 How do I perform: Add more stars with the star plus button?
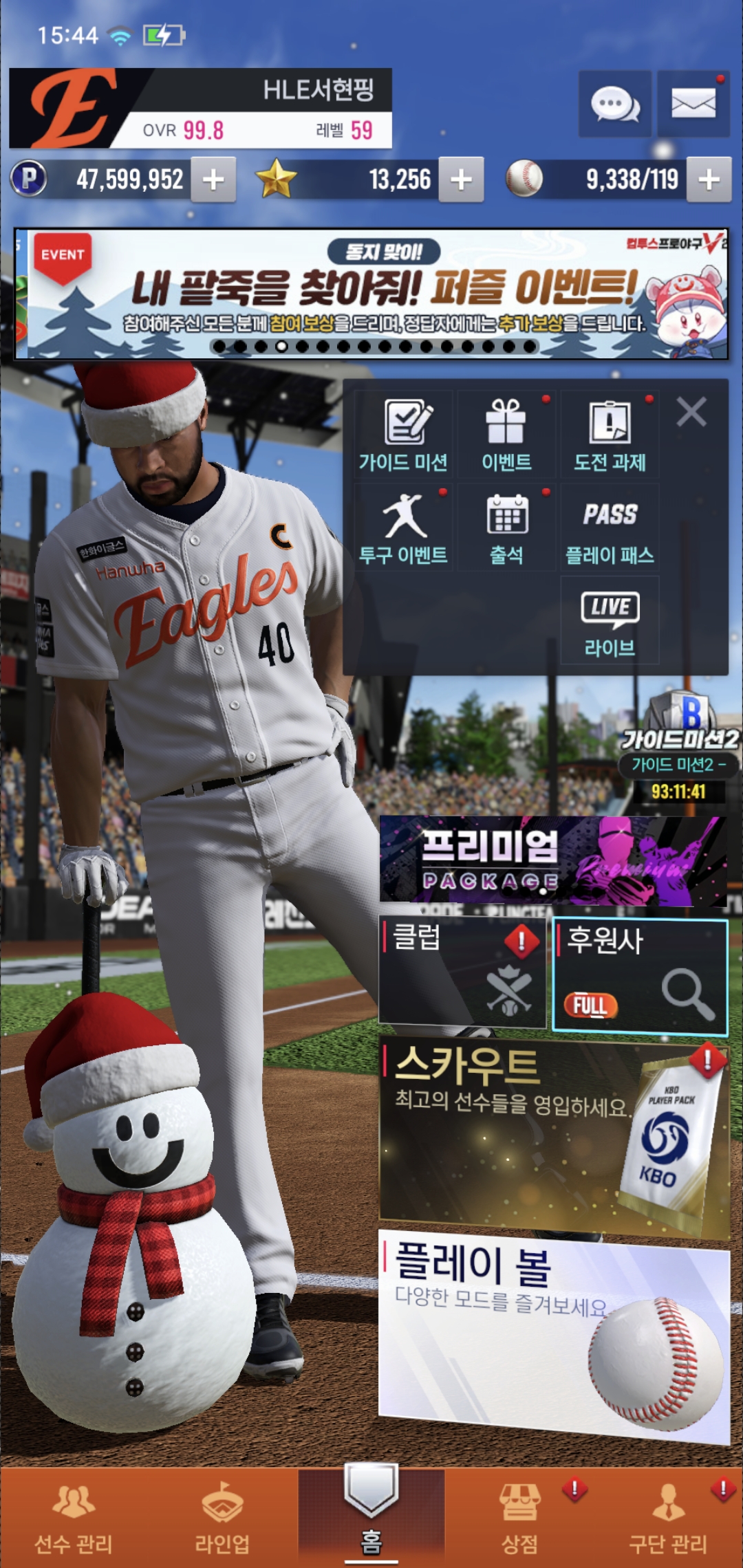[461, 179]
